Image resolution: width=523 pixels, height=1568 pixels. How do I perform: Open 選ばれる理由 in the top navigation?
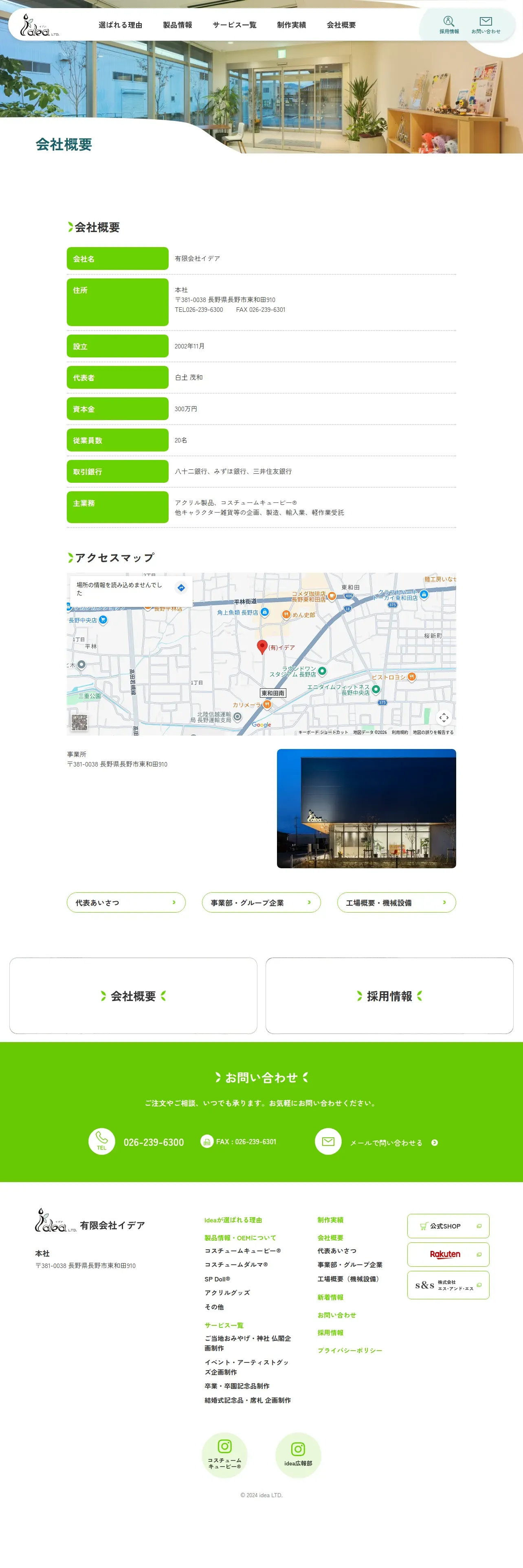point(120,25)
